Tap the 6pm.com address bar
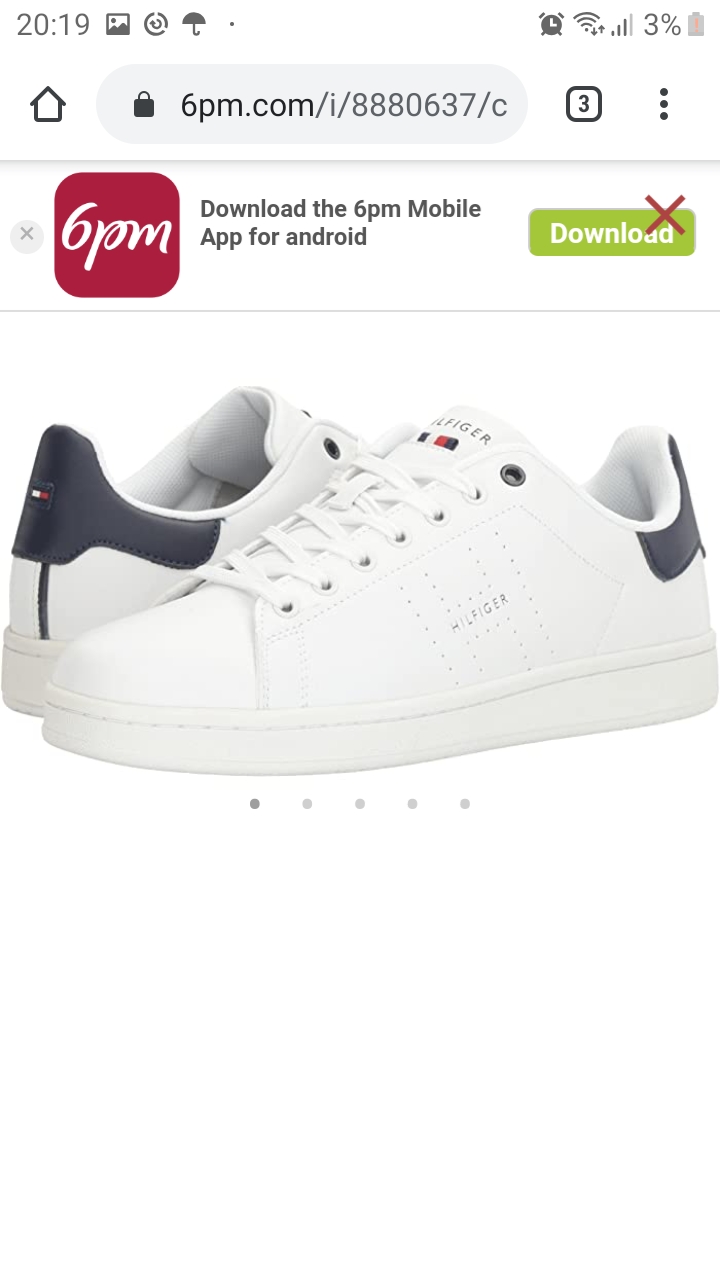 click(312, 105)
